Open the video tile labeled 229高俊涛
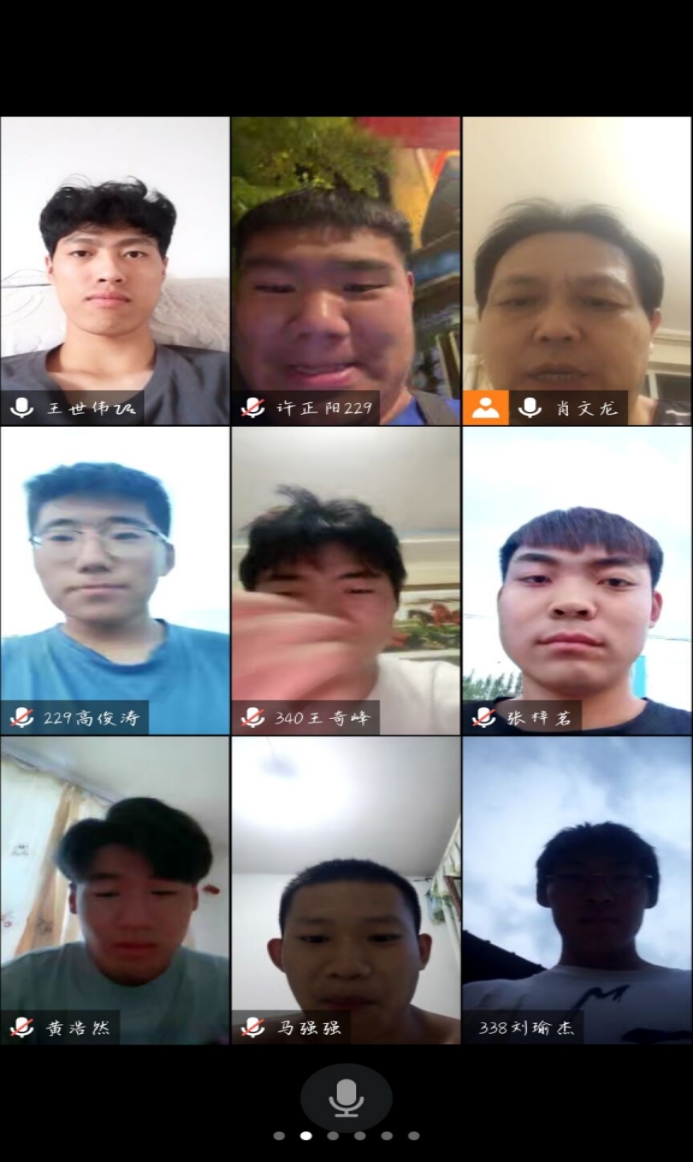693x1162 pixels. click(x=114, y=580)
